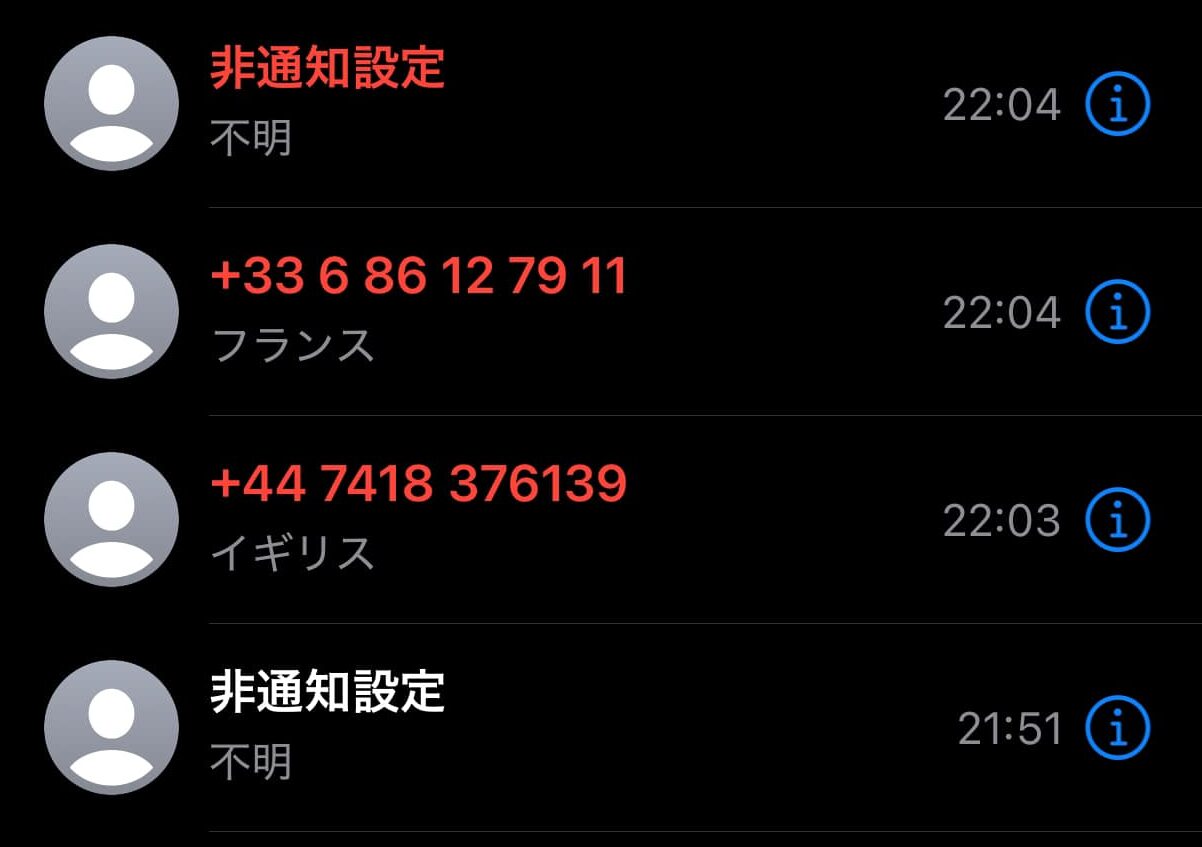Show info for the 非通知設定 call at 21:51
1202x847 pixels.
[x=1118, y=728]
